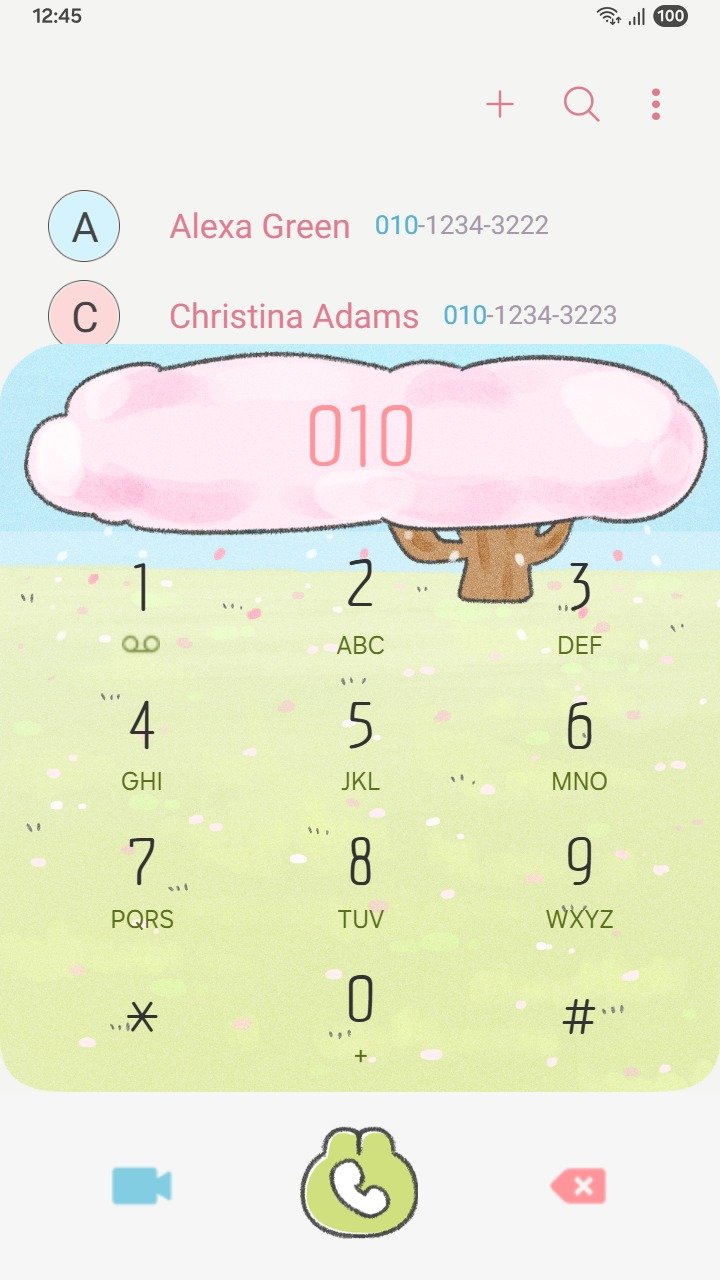Tap the star key
720x1280 pixels.
click(142, 1018)
